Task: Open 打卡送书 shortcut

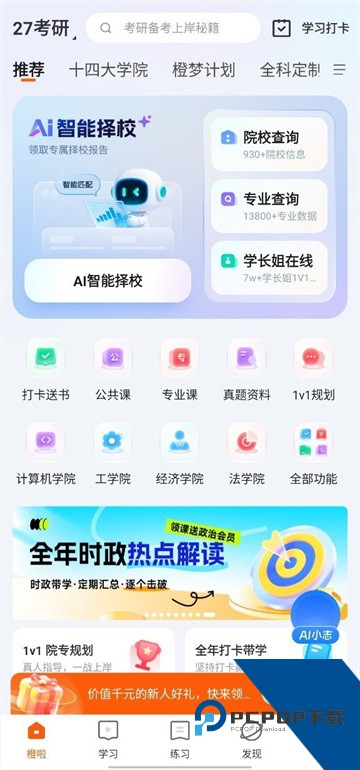Action: [46, 370]
